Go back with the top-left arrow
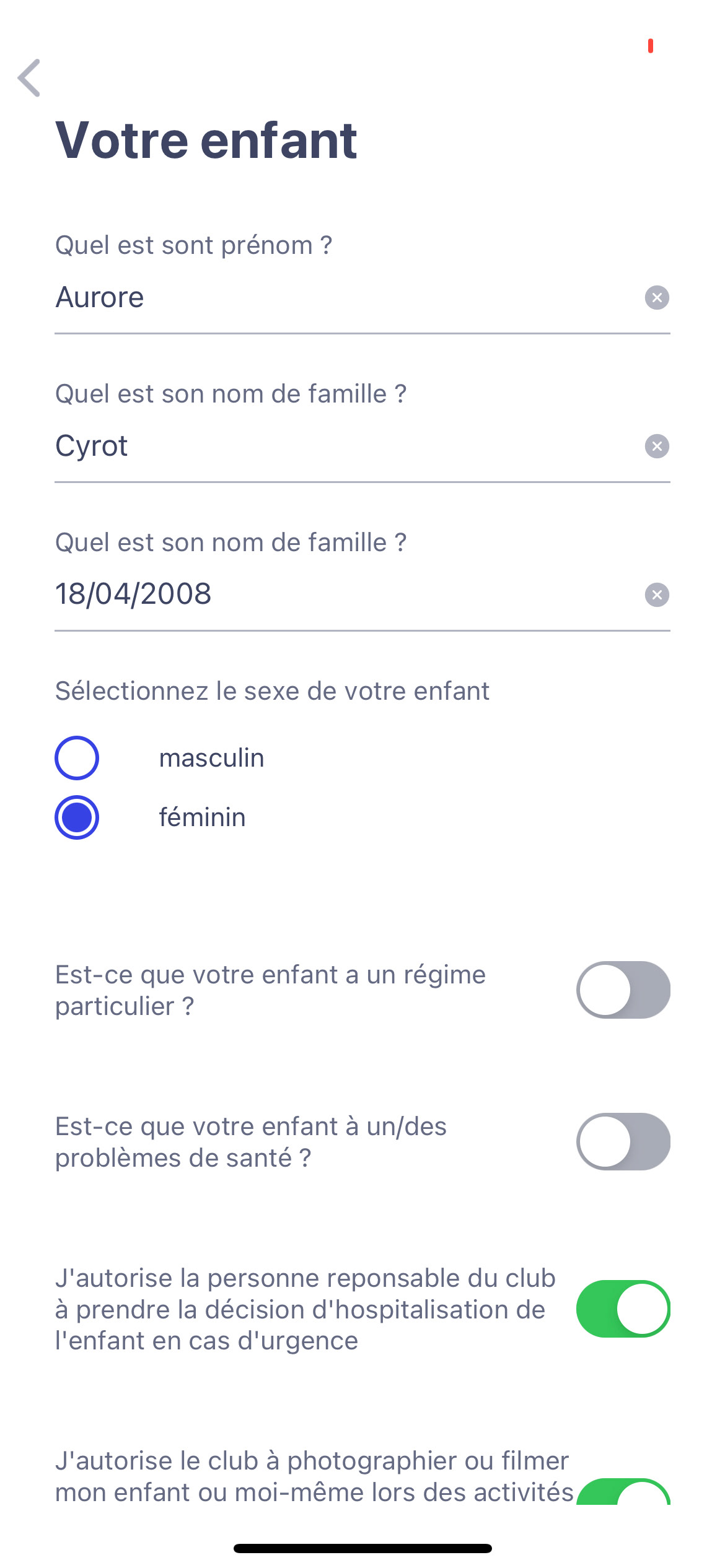 tap(29, 78)
